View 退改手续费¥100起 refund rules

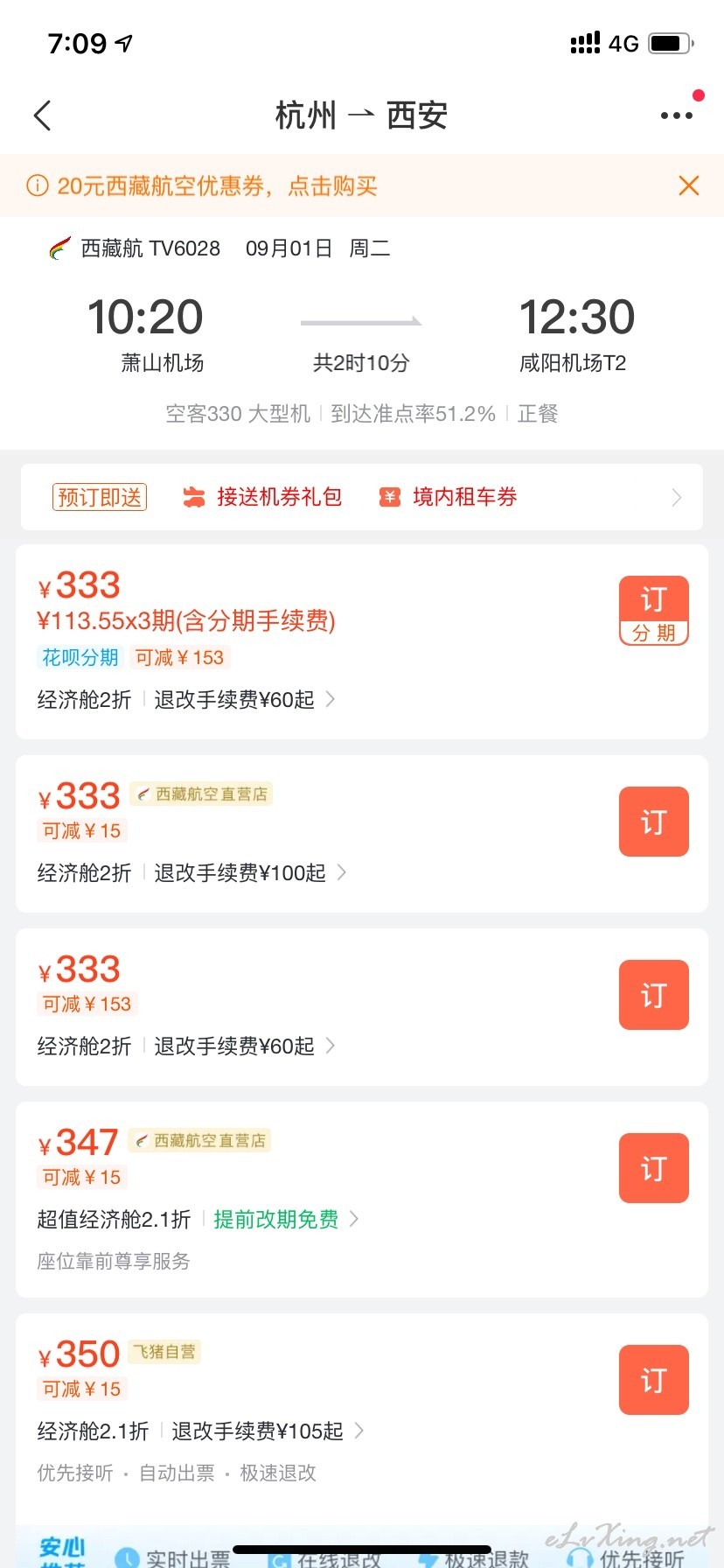point(250,872)
